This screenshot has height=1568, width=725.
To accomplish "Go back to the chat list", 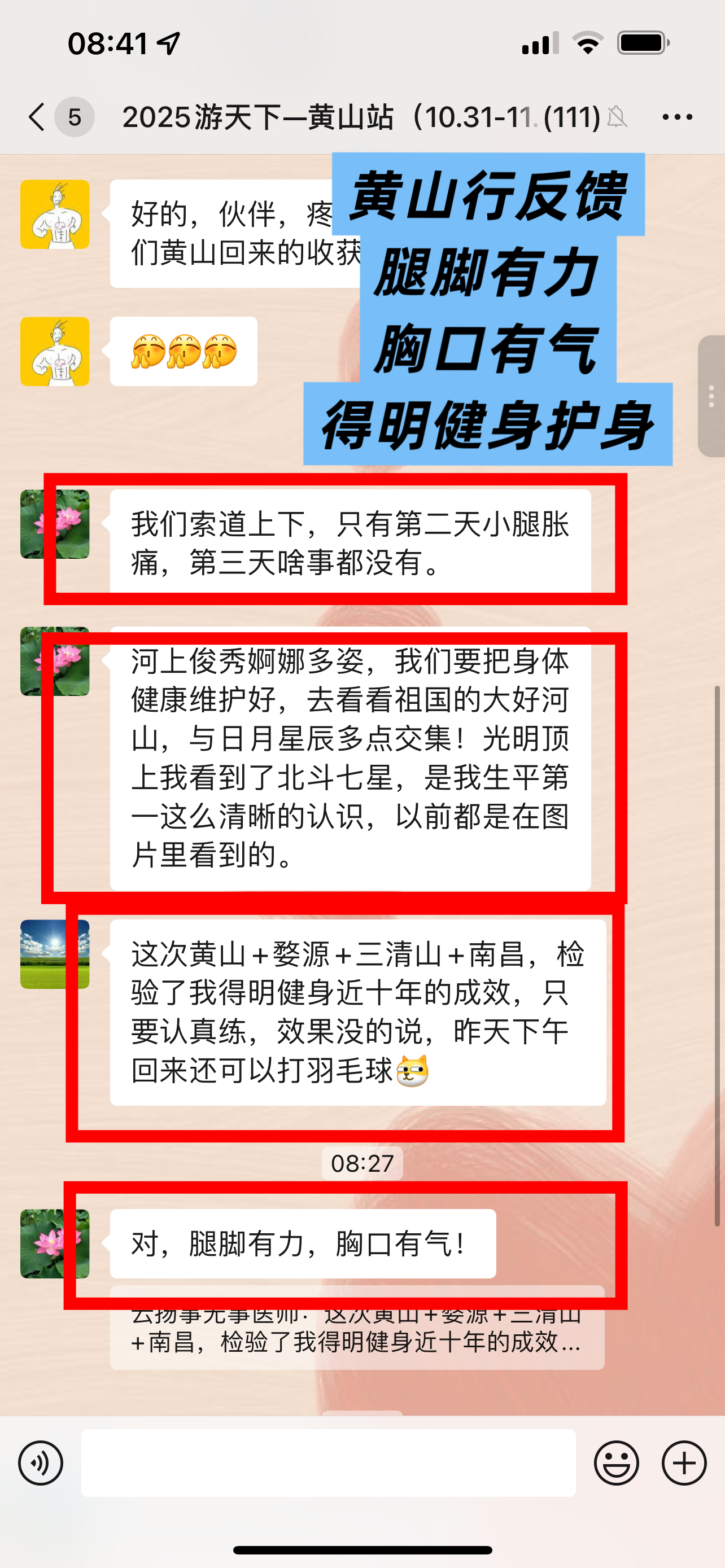I will 38,116.
